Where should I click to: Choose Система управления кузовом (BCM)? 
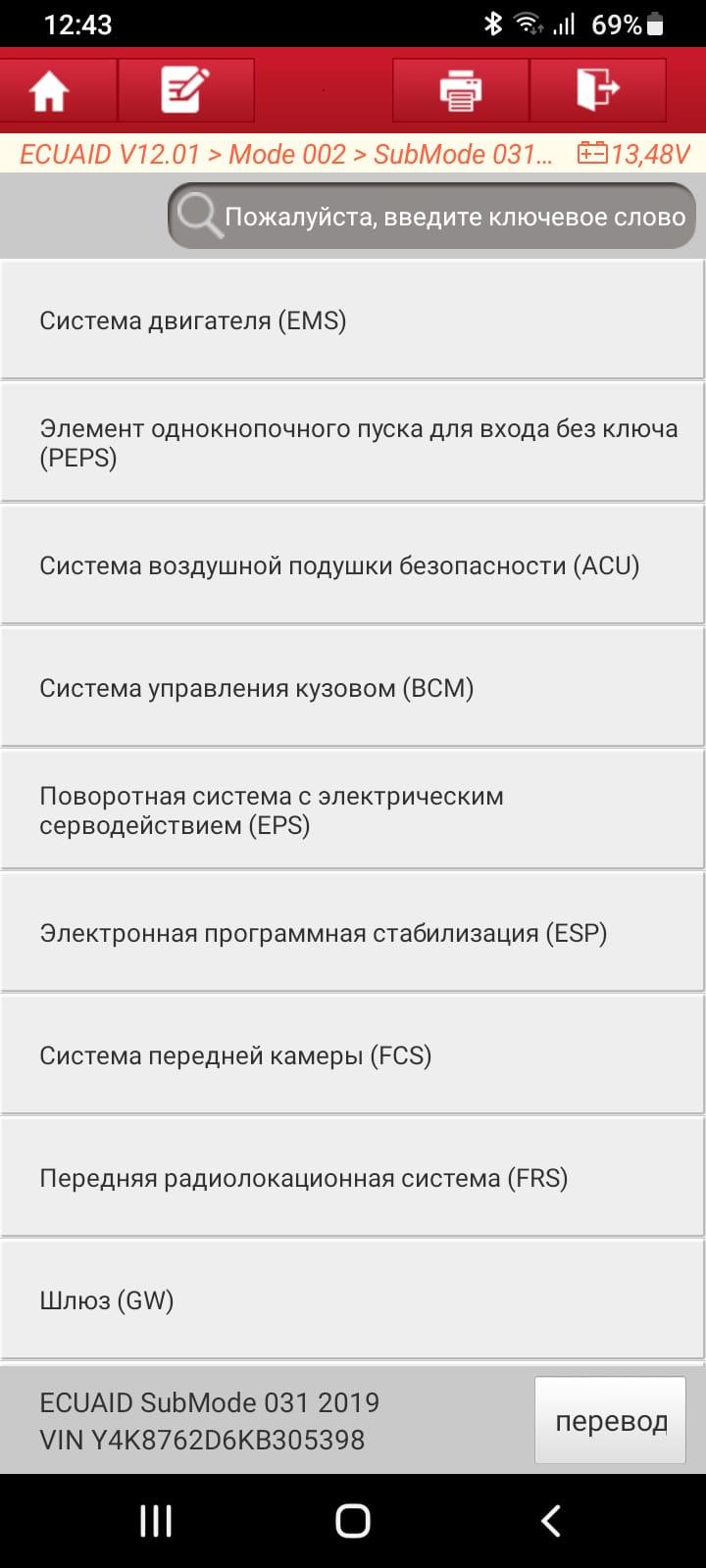(352, 688)
